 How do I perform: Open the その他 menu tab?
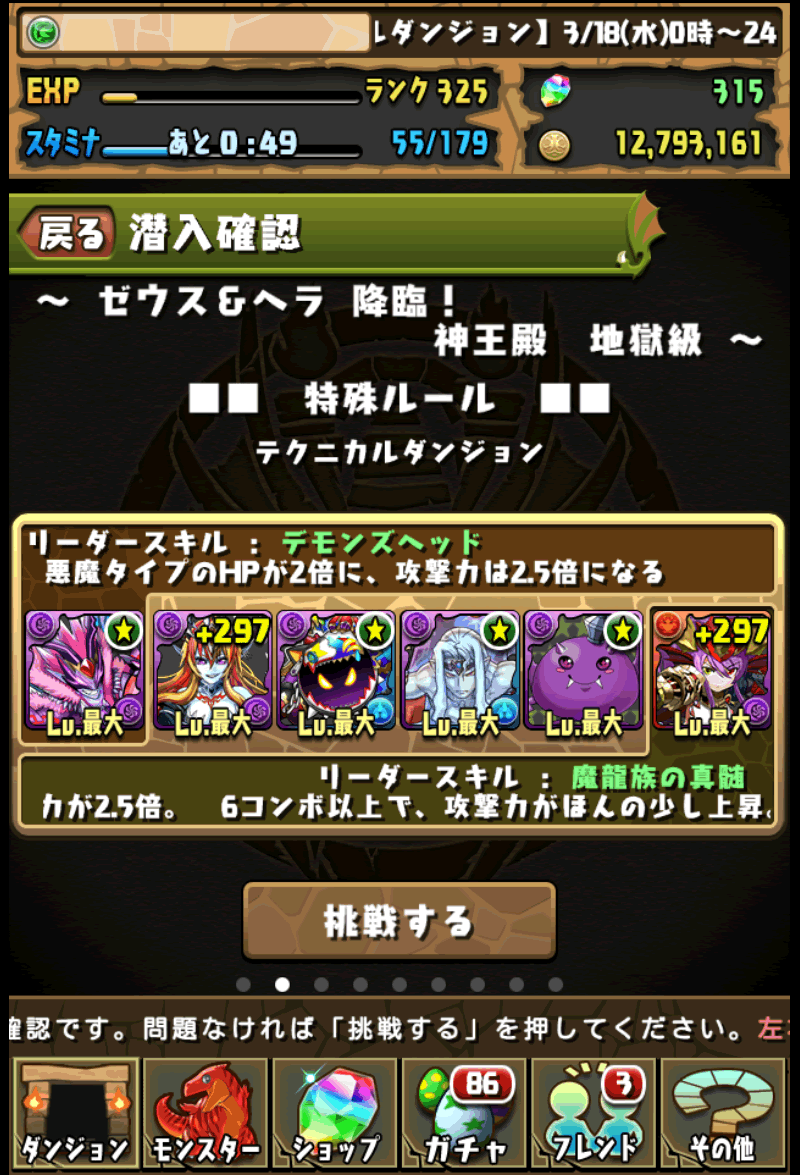click(723, 1112)
